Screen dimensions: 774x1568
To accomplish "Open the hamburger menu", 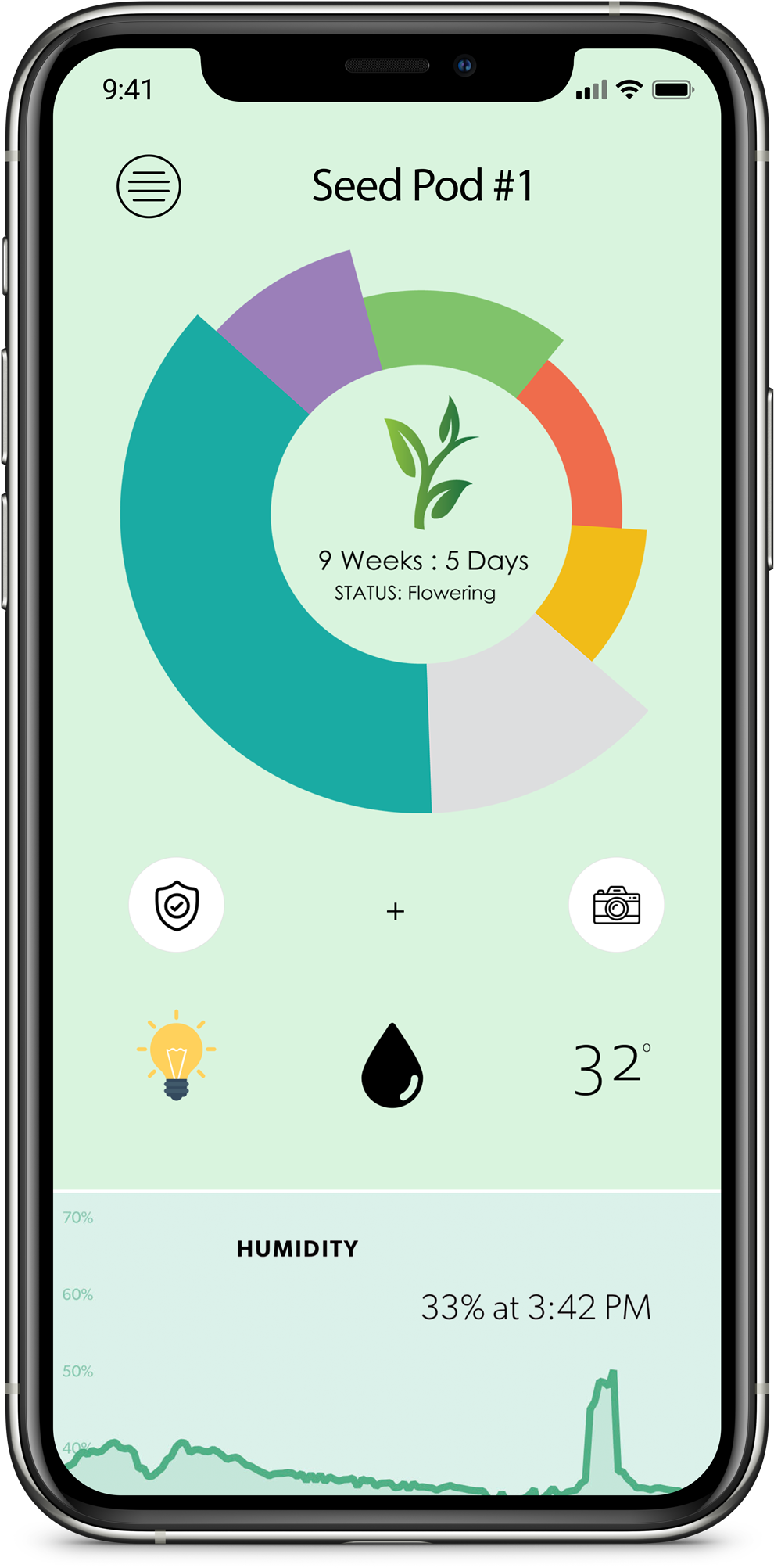I will [x=149, y=186].
